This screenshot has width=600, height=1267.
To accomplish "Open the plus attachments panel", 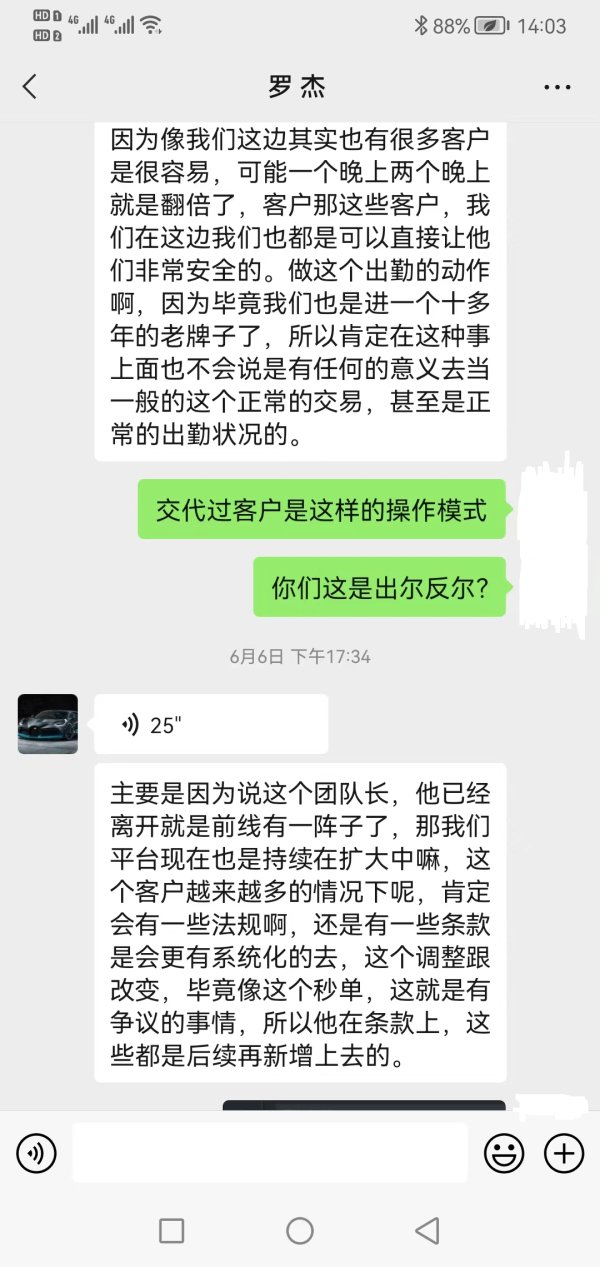I will pyautogui.click(x=564, y=1154).
